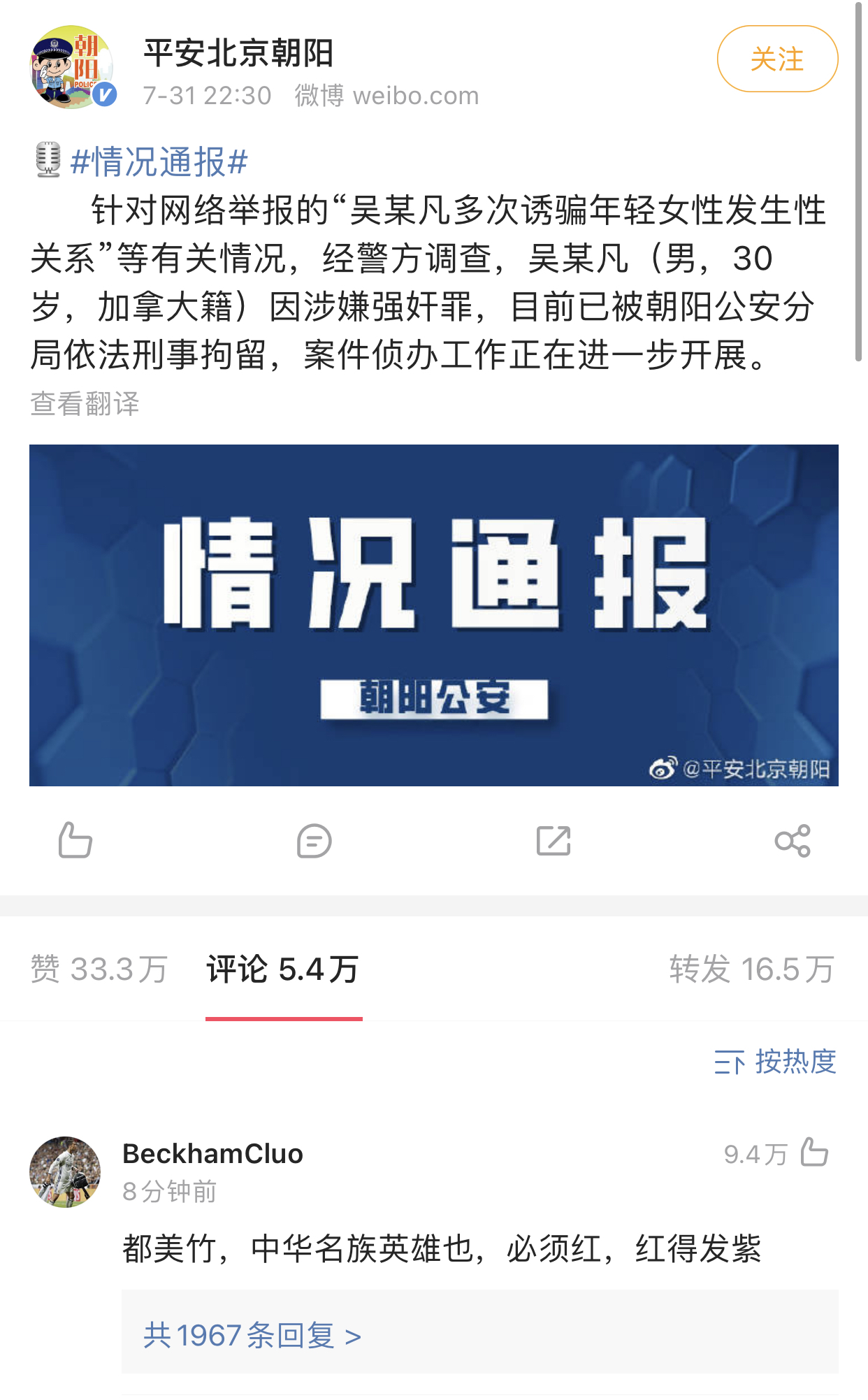The height and width of the screenshot is (1400, 868).
Task: Follow 平安北京朝阳 with the 关注 button
Action: (776, 59)
